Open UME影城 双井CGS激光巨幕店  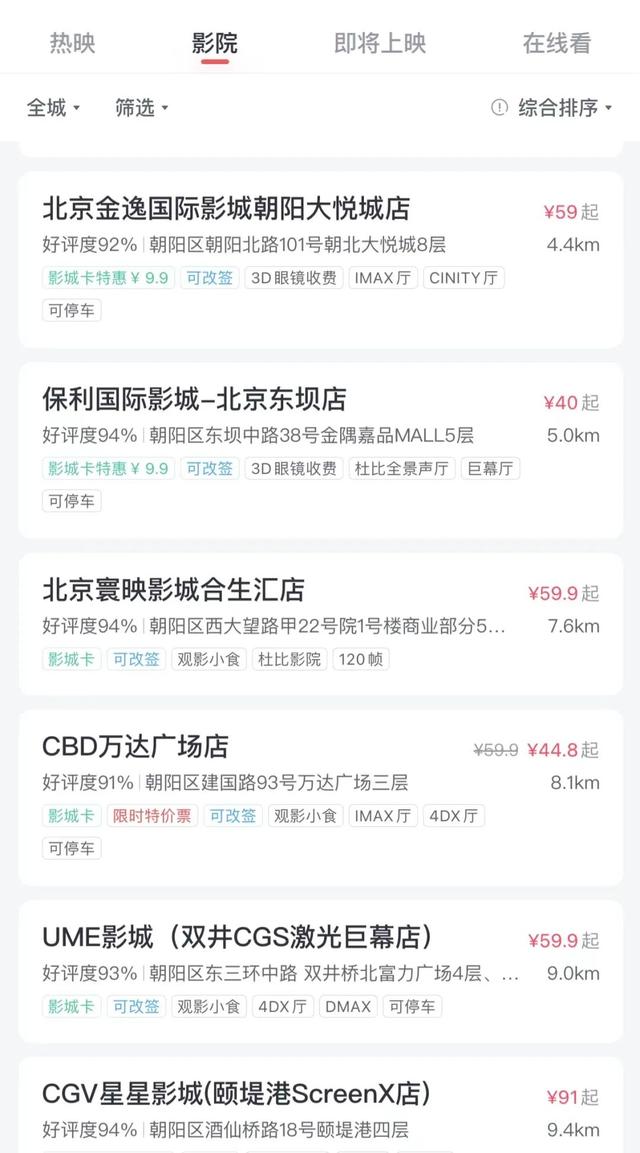click(320, 971)
